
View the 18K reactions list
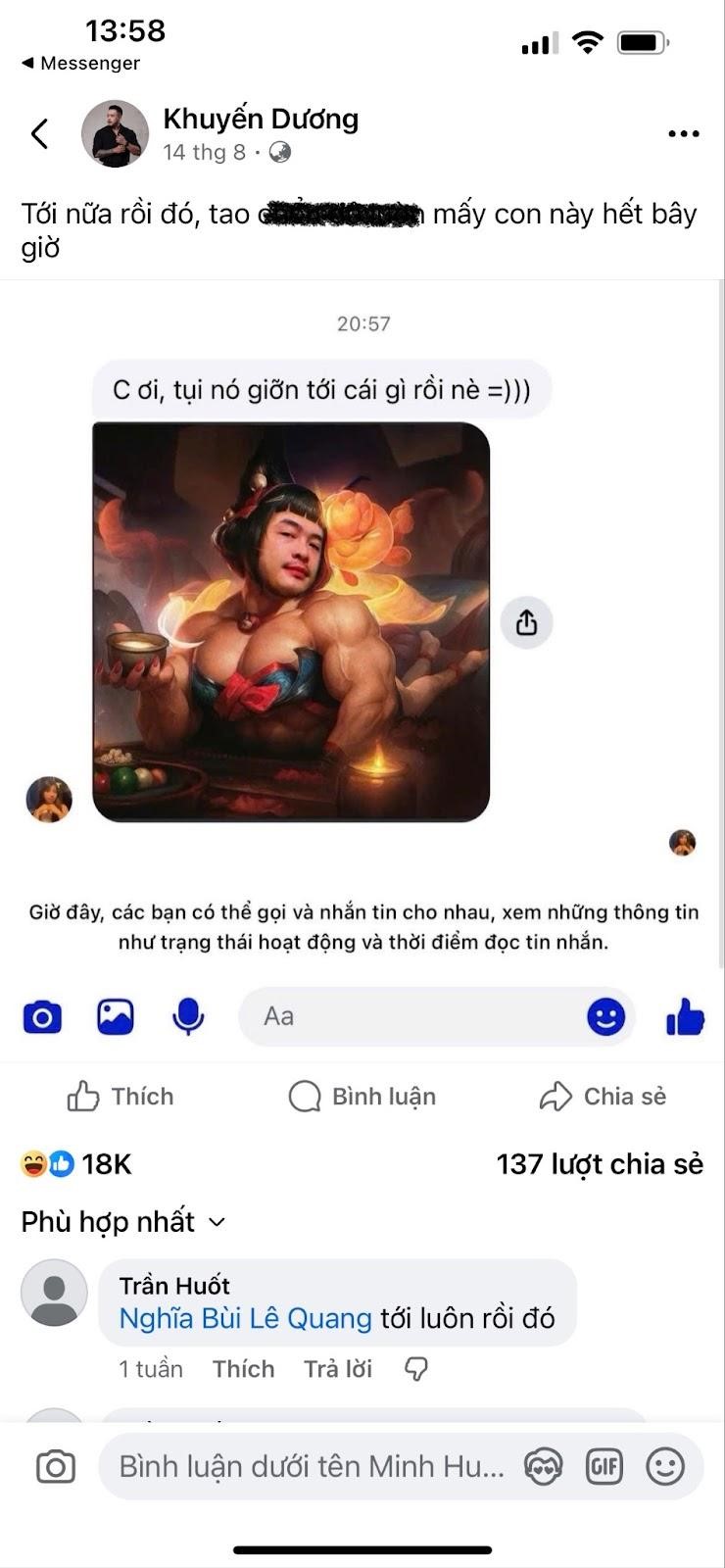pos(76,1164)
